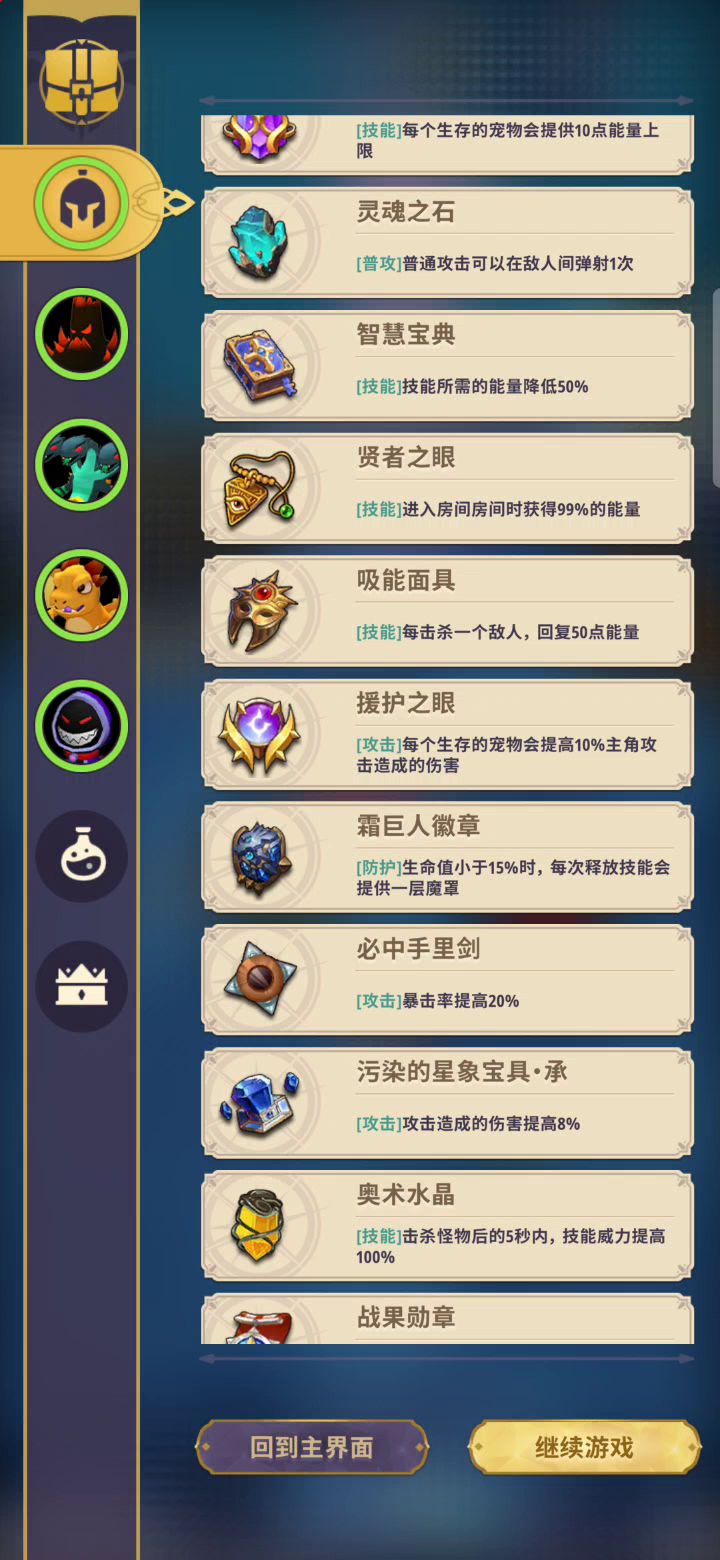Select the 吸能面具 item card
The height and width of the screenshot is (1560, 720).
pos(447,611)
